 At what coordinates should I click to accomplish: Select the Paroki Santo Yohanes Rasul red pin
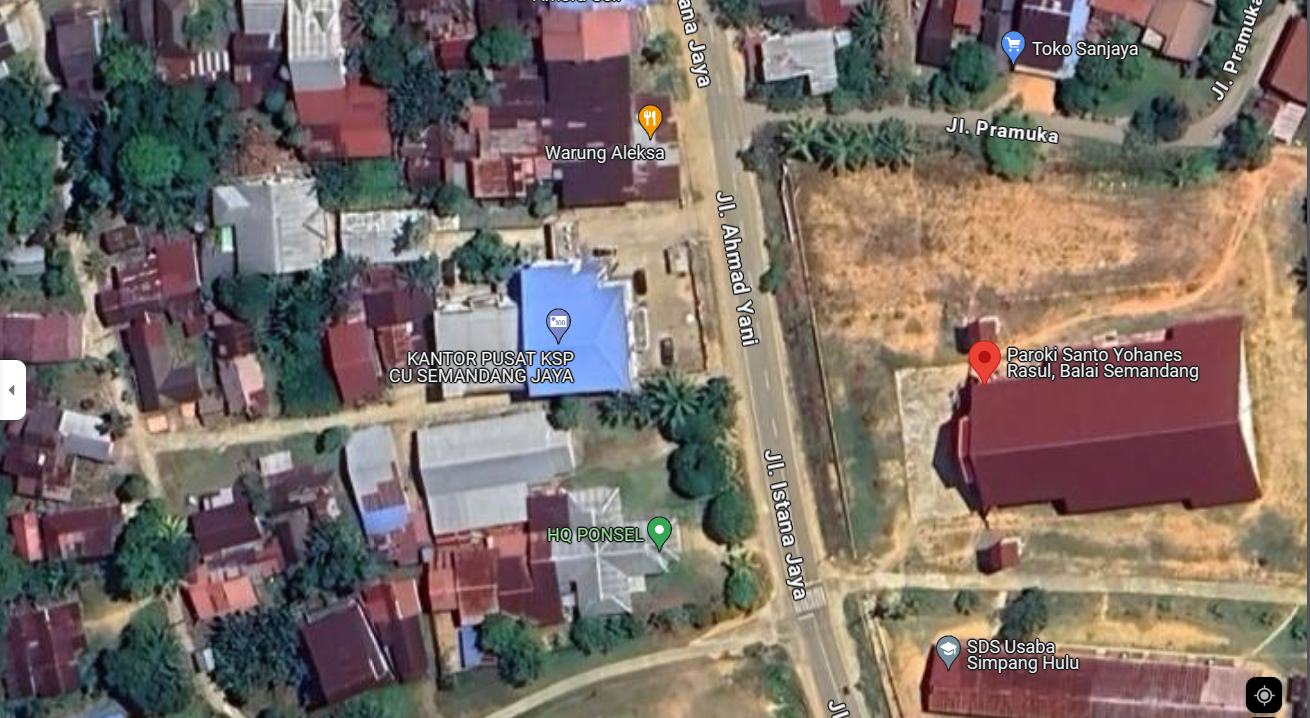coord(985,360)
